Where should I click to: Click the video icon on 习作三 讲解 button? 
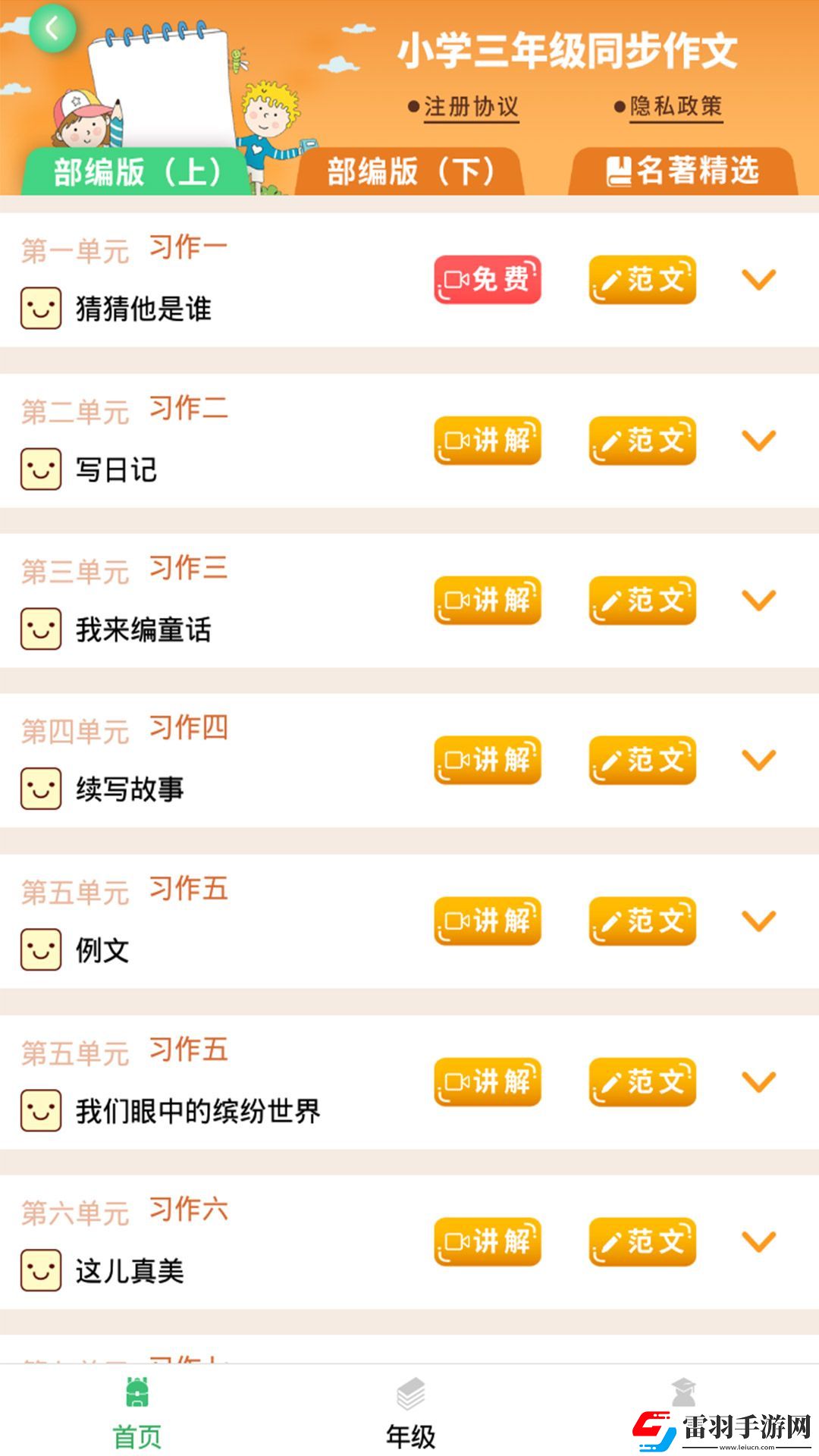click(x=458, y=600)
